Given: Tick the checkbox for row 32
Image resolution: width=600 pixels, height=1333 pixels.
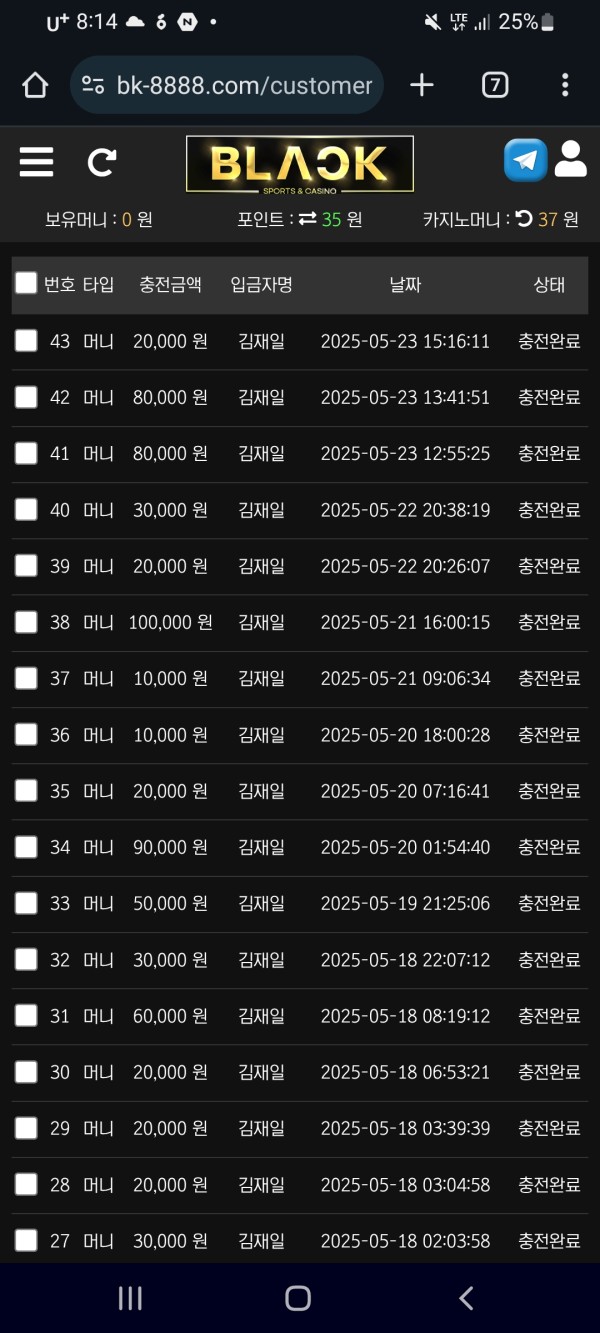Looking at the screenshot, I should click(x=26, y=960).
